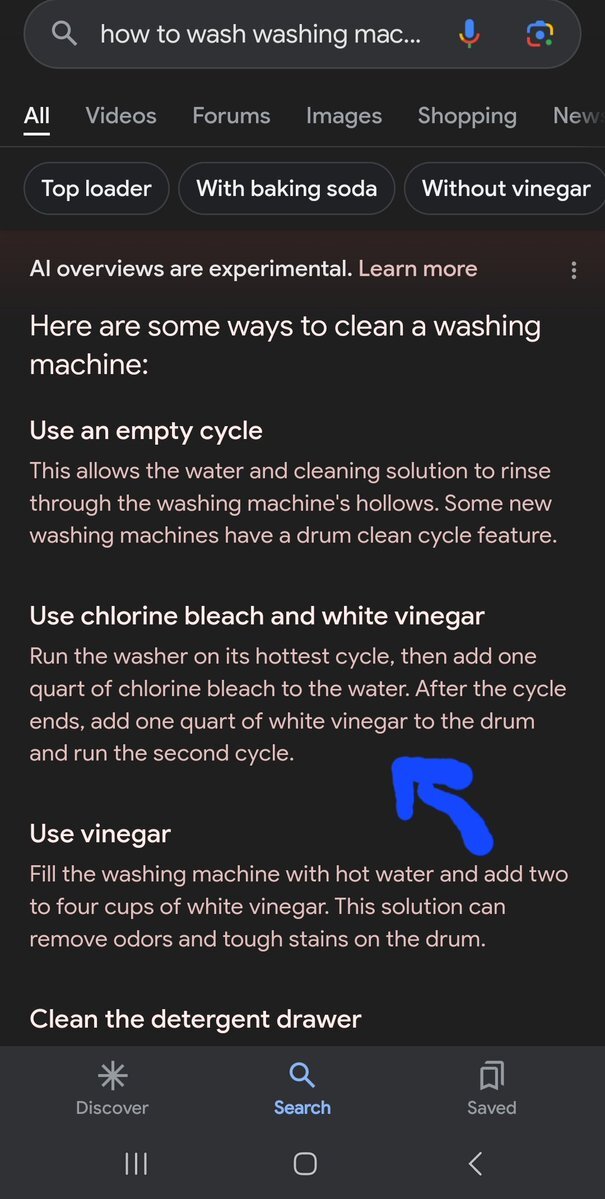Tap the search query box

point(260,34)
